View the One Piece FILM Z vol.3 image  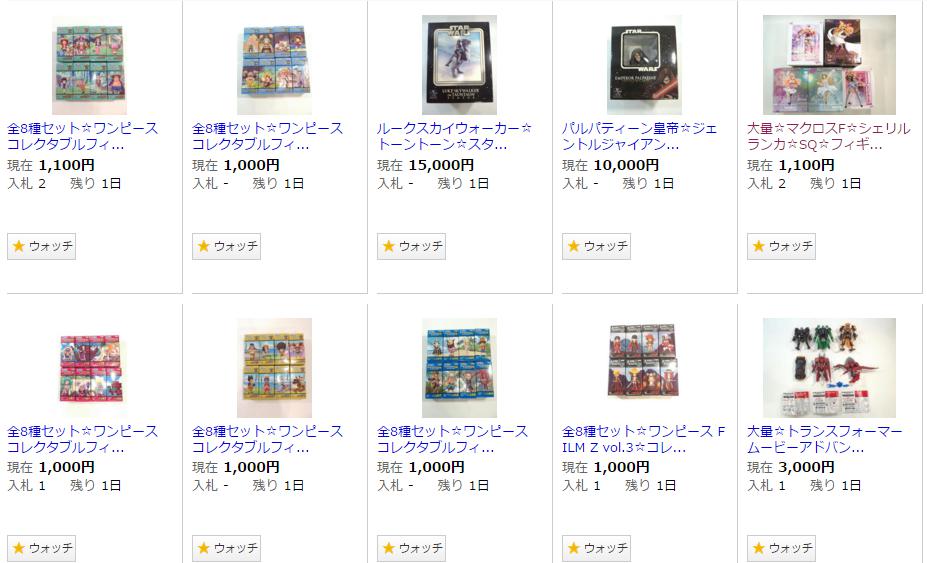click(x=644, y=367)
